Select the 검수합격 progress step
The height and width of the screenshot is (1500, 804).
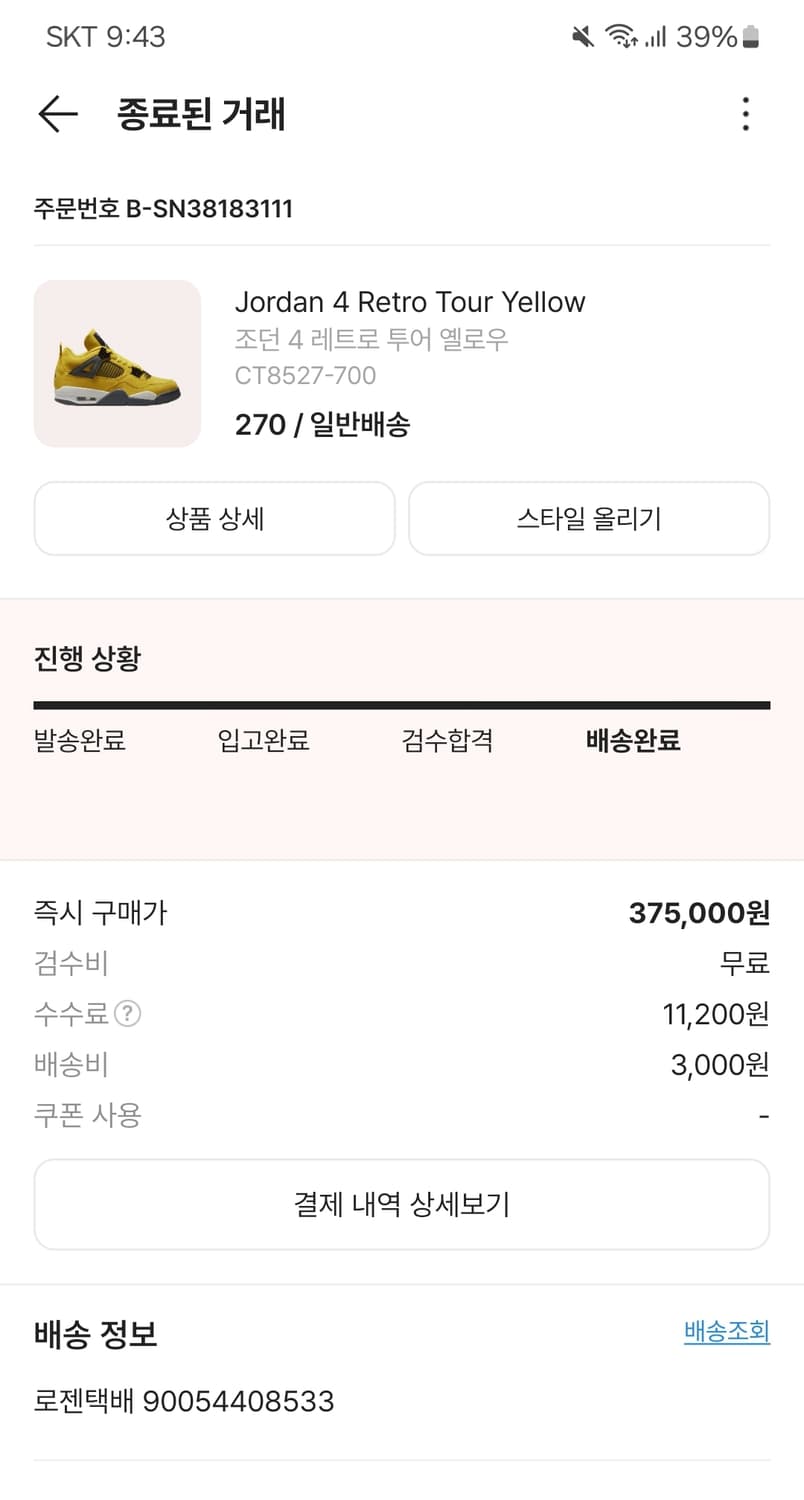coord(446,741)
